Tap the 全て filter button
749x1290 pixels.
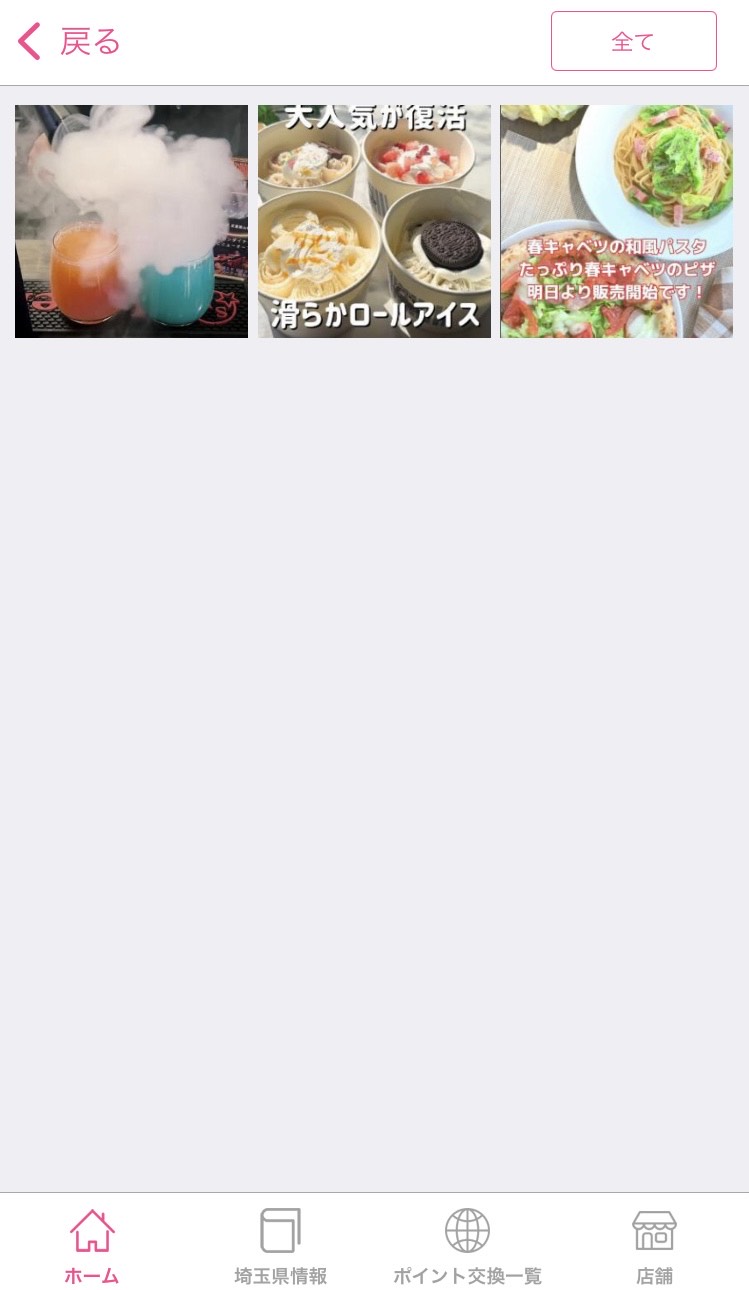[633, 42]
